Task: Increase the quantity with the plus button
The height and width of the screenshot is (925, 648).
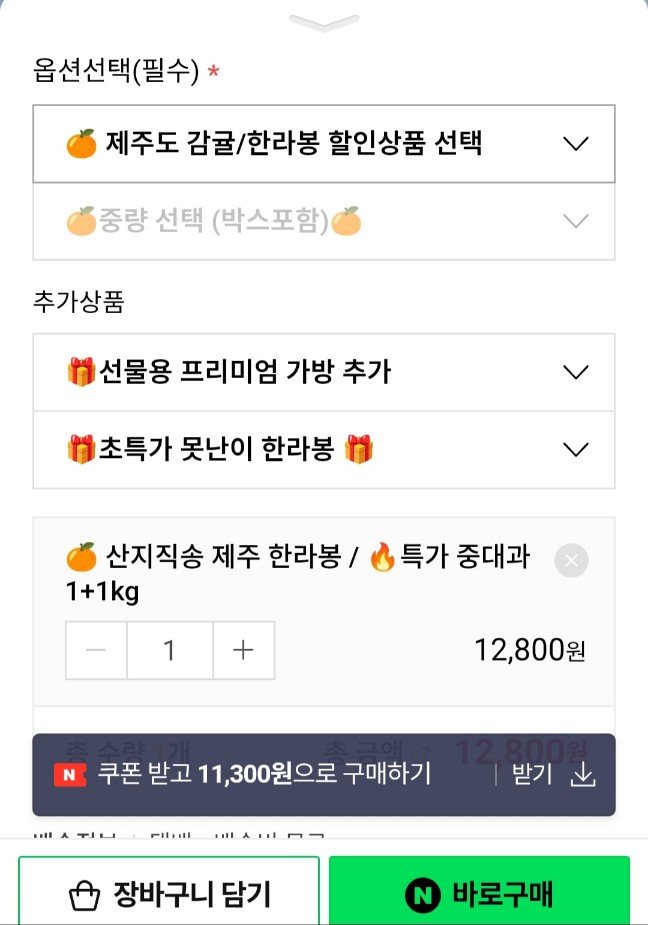Action: pos(243,651)
